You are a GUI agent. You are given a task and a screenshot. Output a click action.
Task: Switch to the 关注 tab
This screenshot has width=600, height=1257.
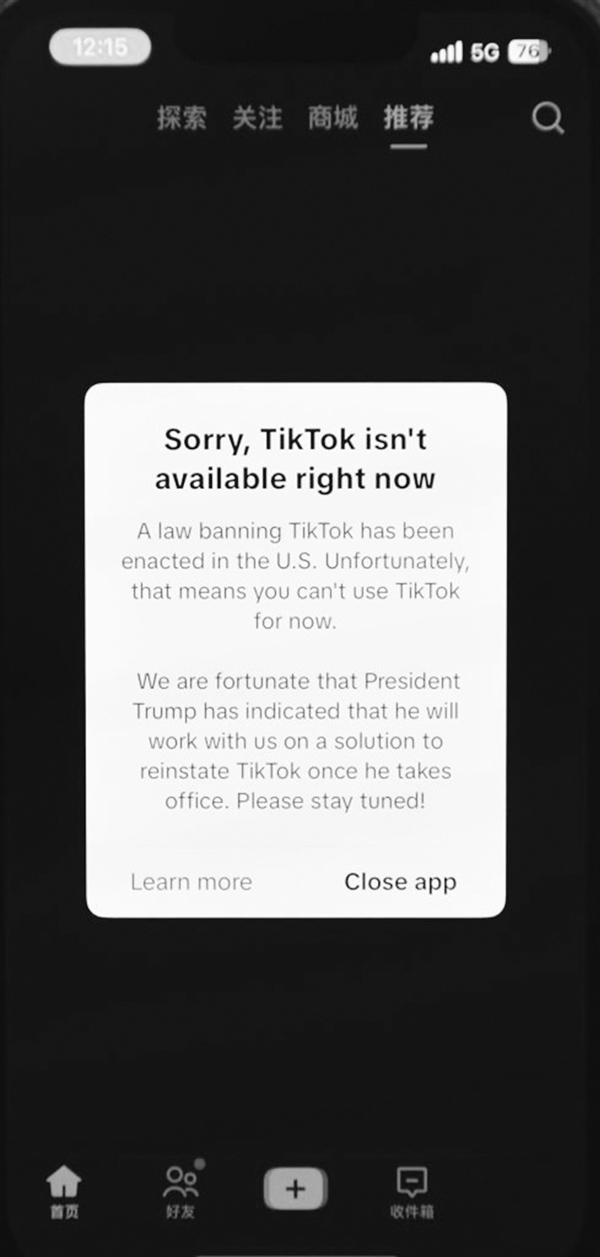(257, 118)
